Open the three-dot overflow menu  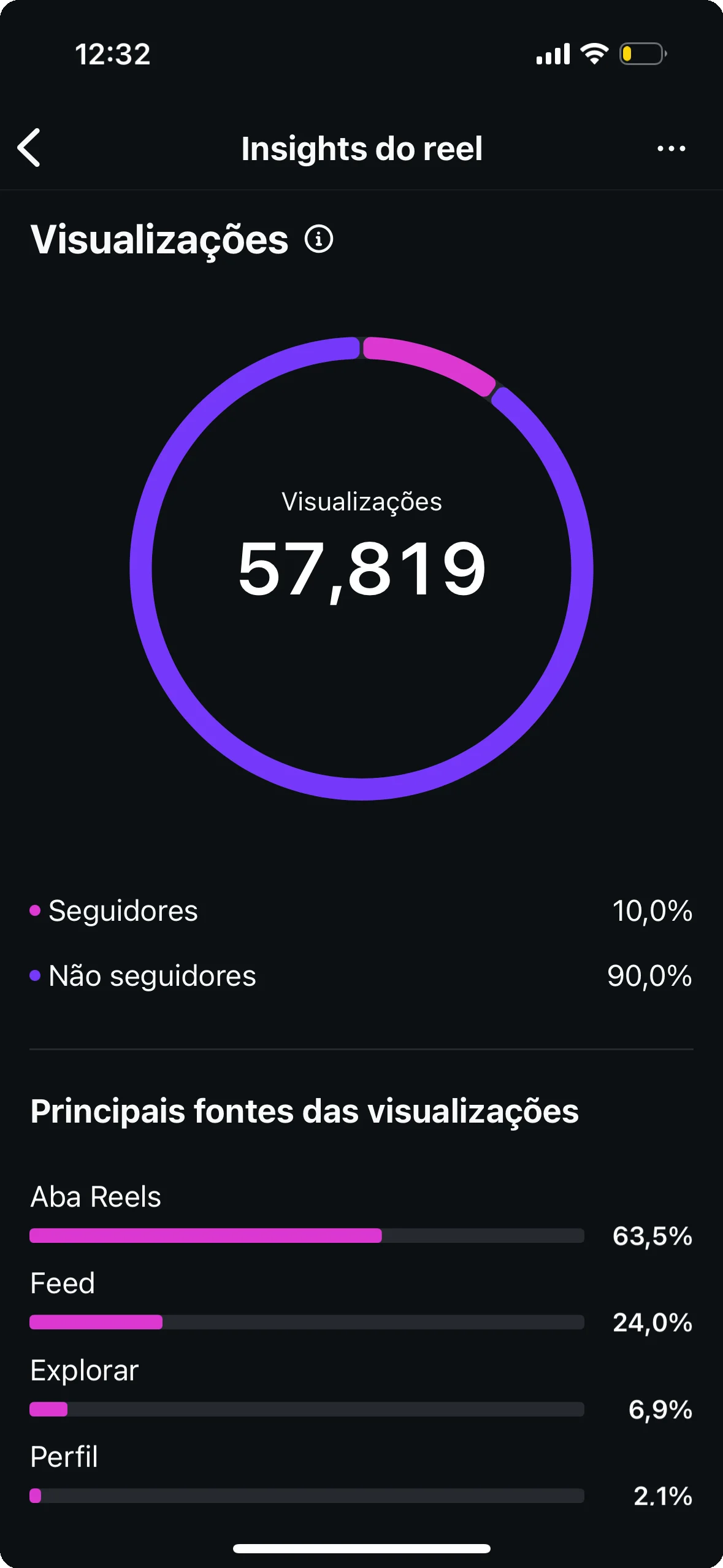[x=671, y=148]
